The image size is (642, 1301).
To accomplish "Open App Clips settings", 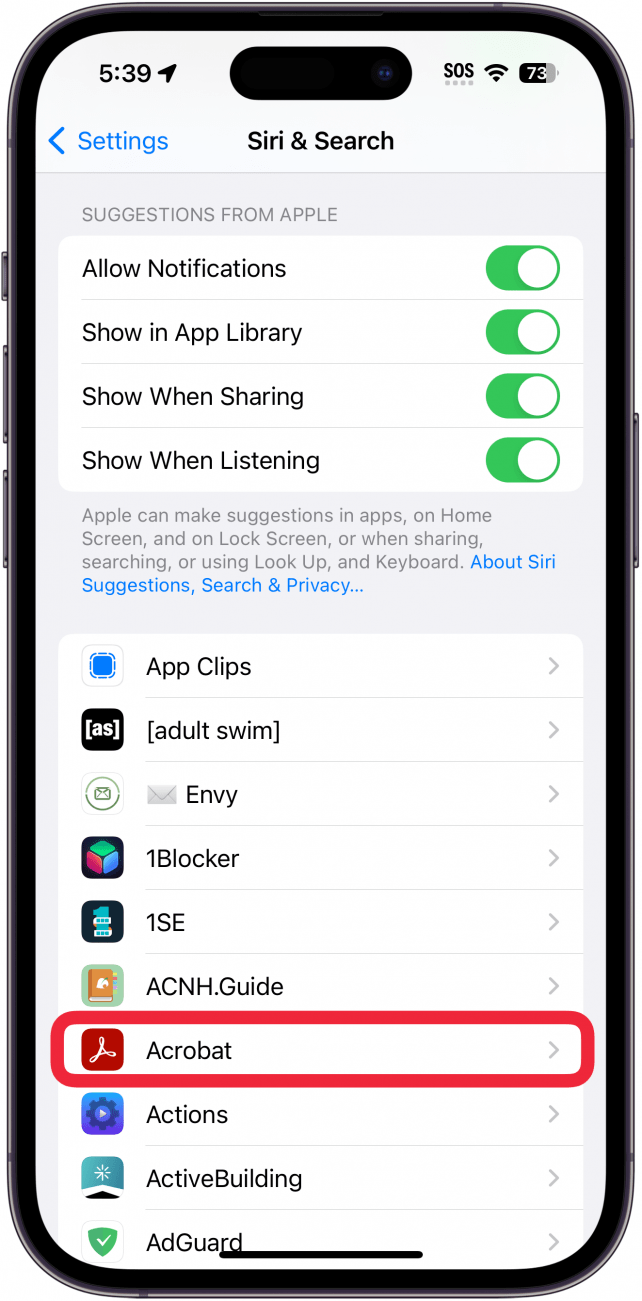I will [320, 667].
